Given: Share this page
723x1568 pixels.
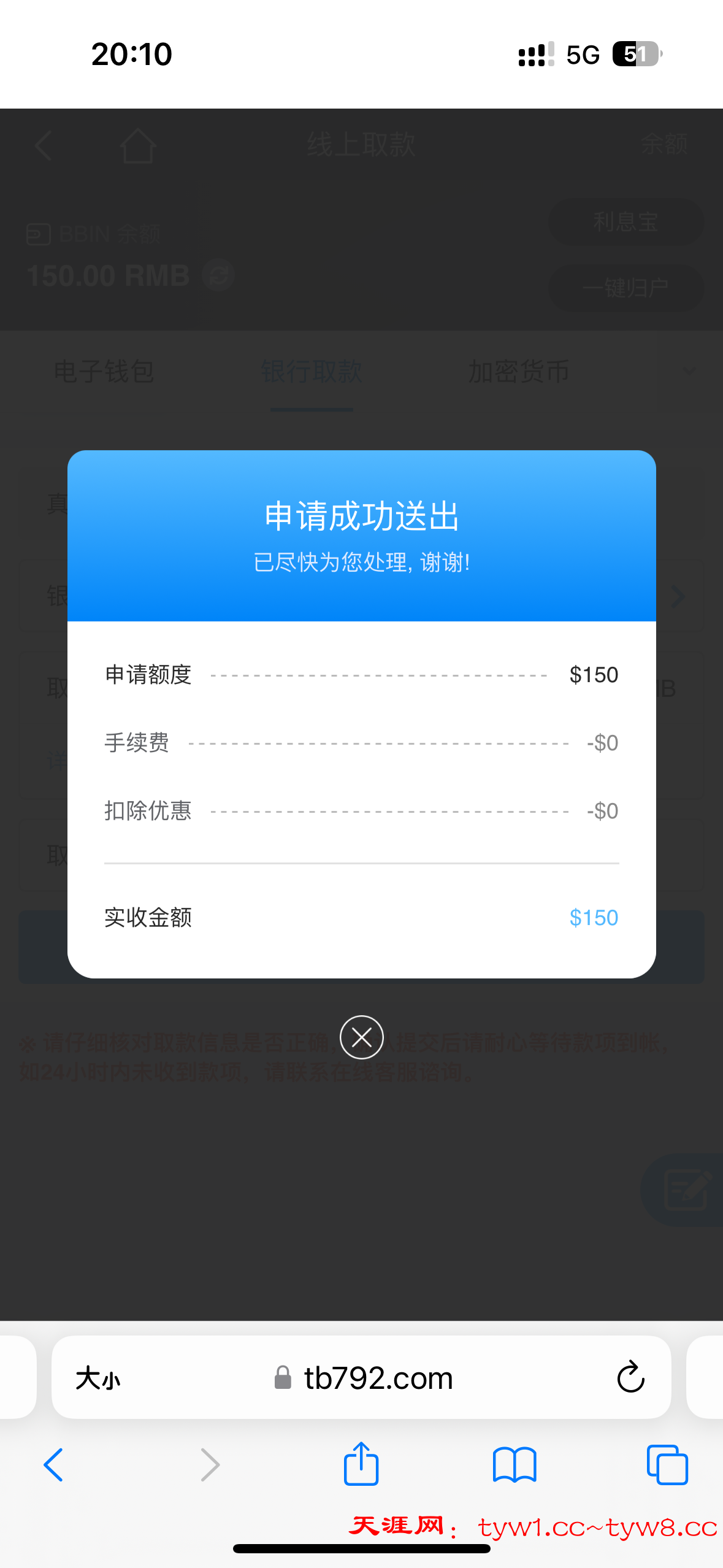Looking at the screenshot, I should [361, 1464].
